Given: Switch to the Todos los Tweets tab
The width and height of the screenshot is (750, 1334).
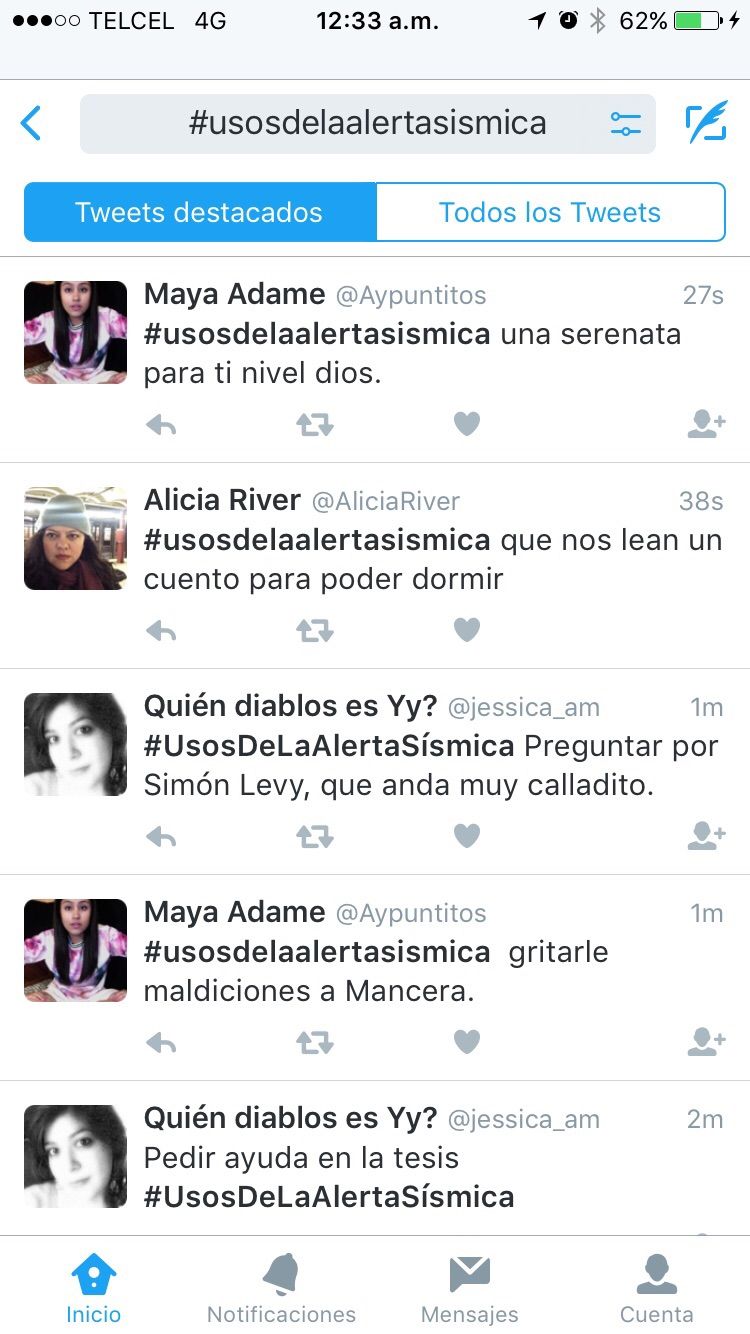Looking at the screenshot, I should (x=550, y=212).
